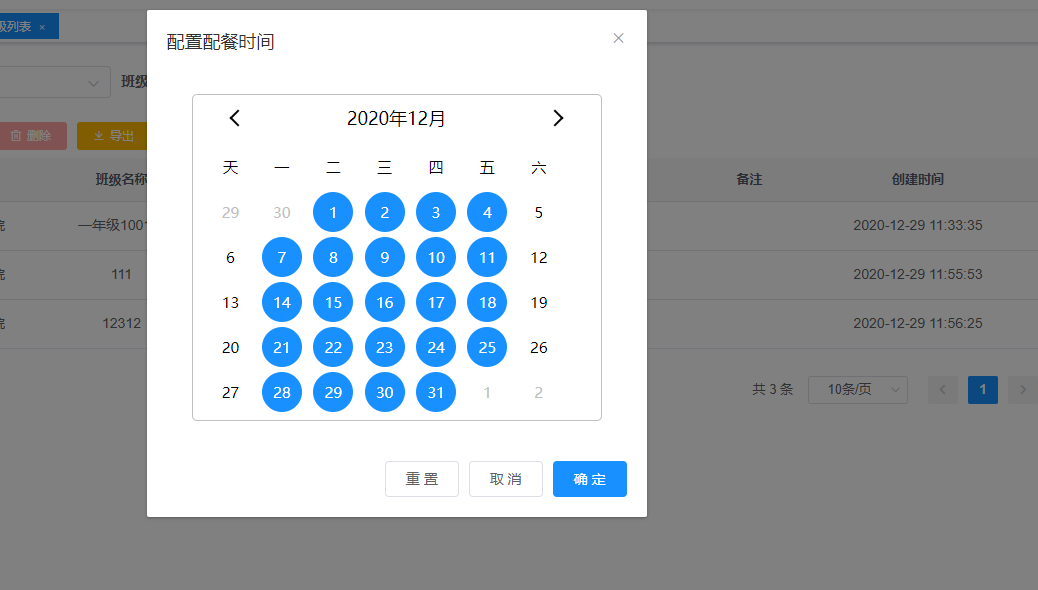Deselect December 31 on the calendar
The width and height of the screenshot is (1038, 590).
(436, 393)
